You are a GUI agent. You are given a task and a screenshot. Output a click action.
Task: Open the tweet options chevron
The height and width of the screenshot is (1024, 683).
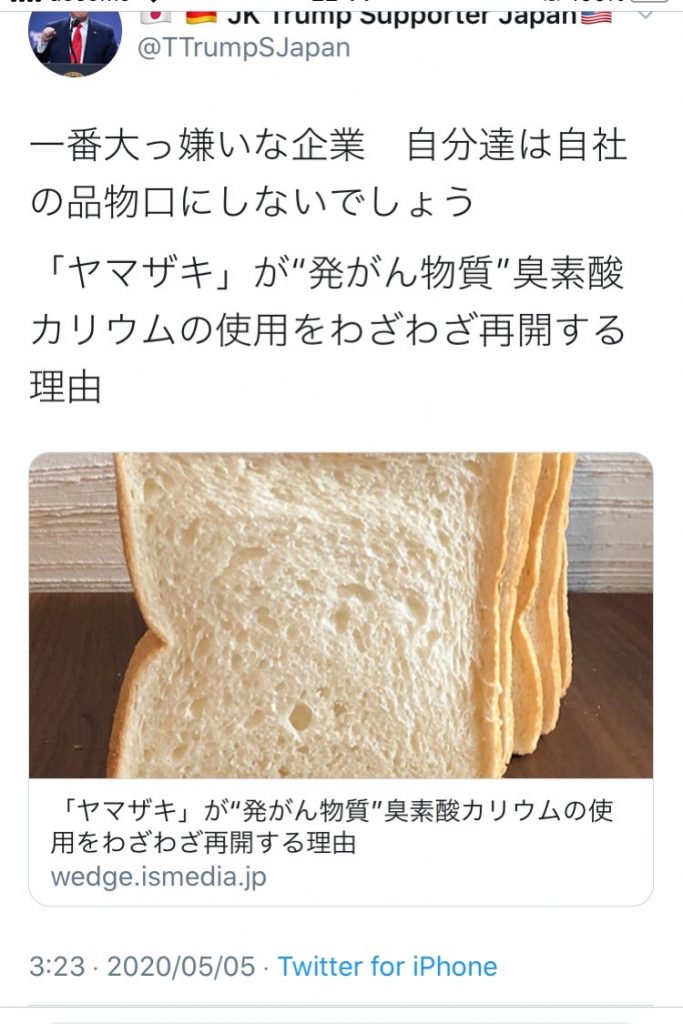647,14
